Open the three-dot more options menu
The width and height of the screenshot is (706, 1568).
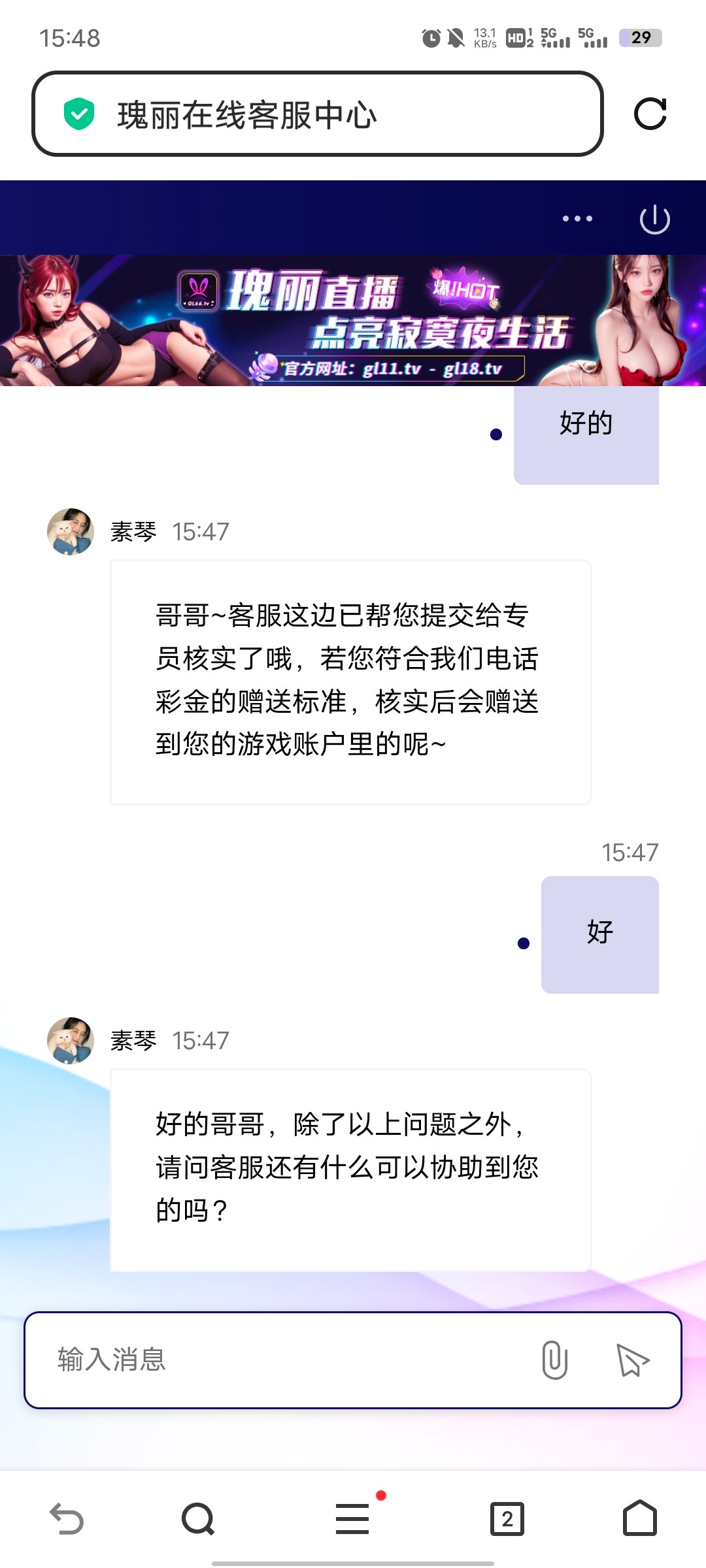click(577, 219)
